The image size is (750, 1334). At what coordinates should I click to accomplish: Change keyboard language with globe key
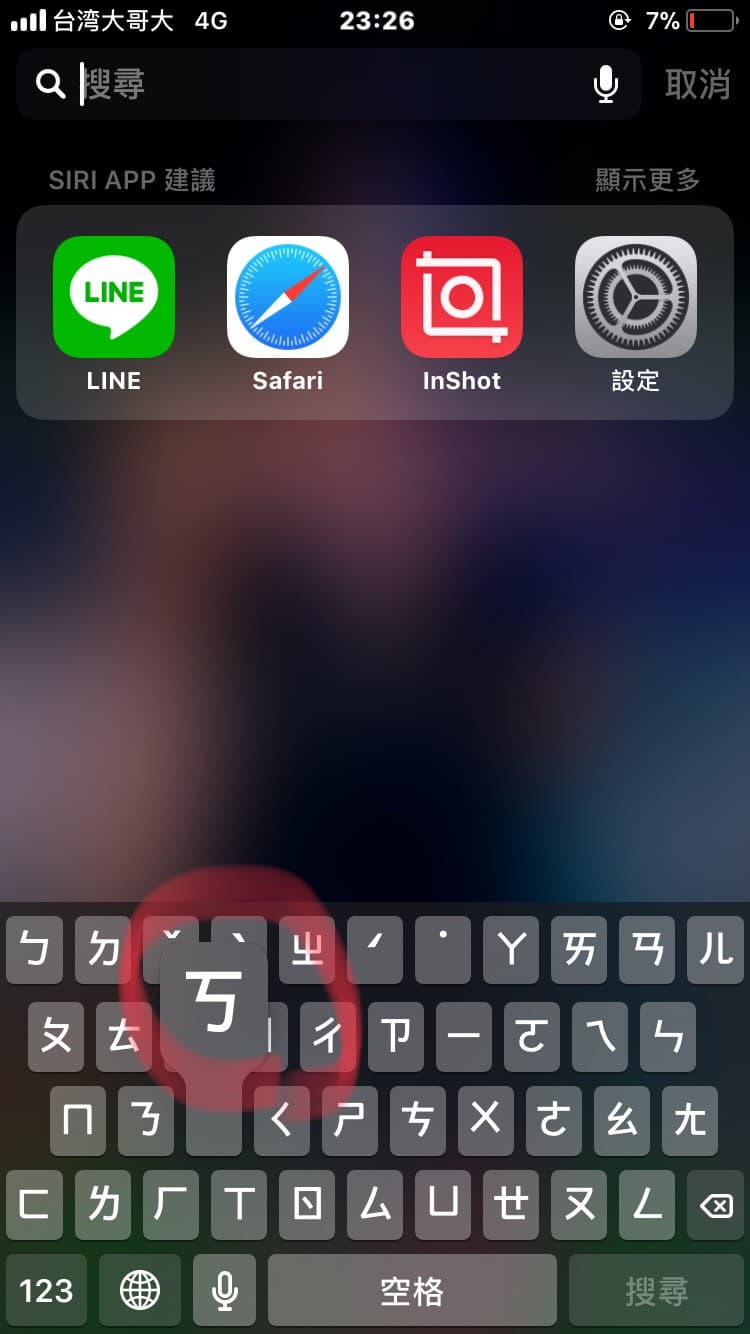point(140,1290)
